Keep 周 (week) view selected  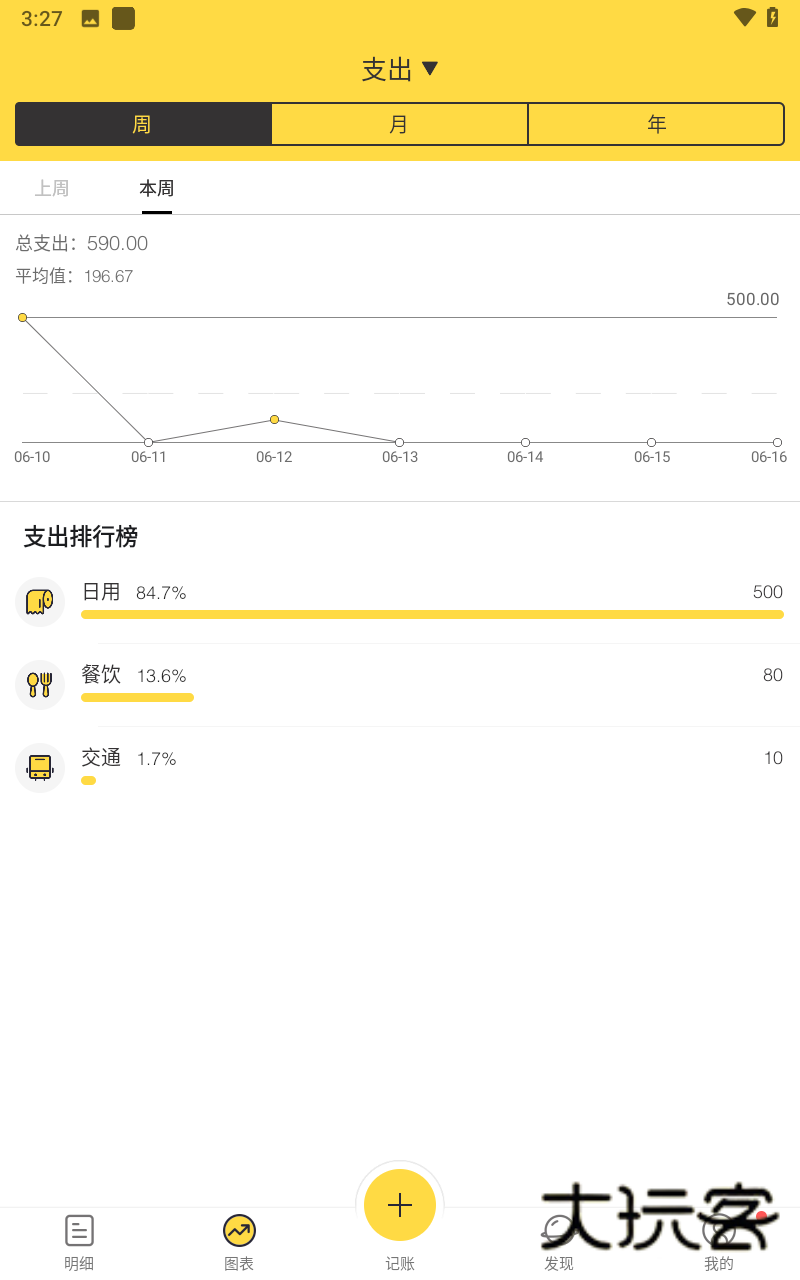pos(143,123)
